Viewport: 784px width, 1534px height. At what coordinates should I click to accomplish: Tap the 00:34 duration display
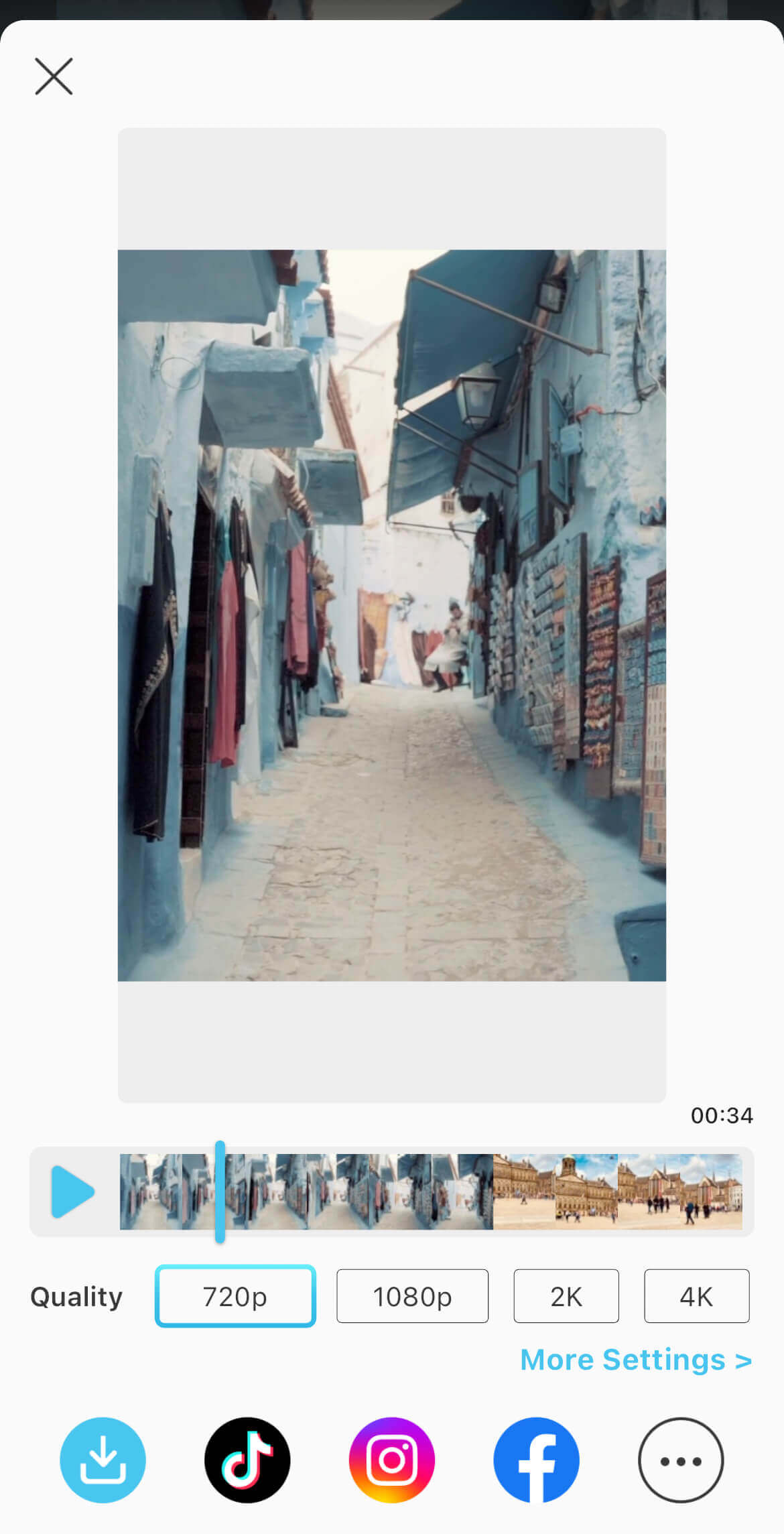(x=722, y=1114)
